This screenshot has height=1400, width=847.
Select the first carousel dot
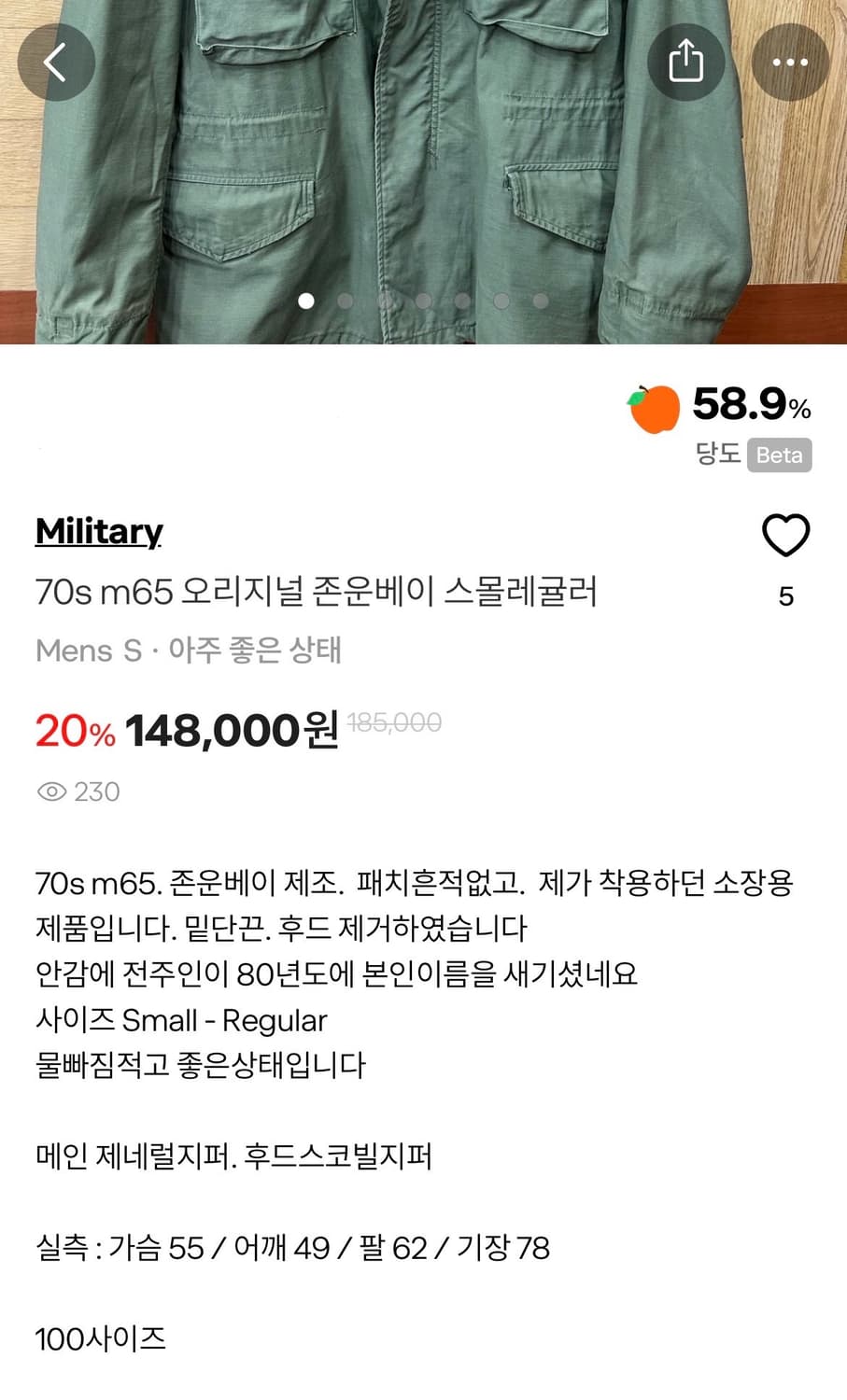304,301
